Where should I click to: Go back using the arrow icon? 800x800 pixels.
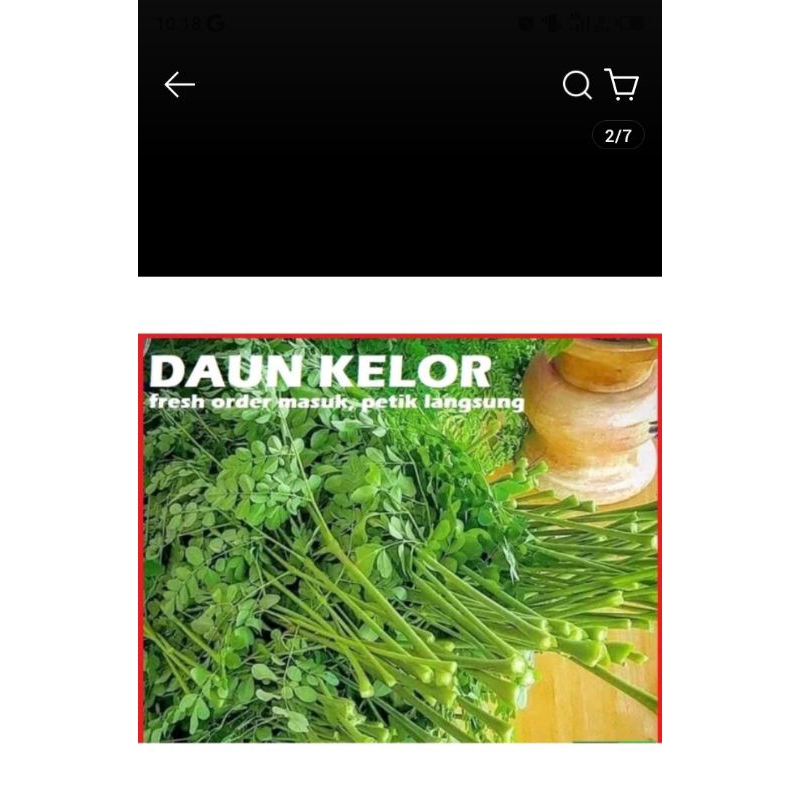[180, 85]
